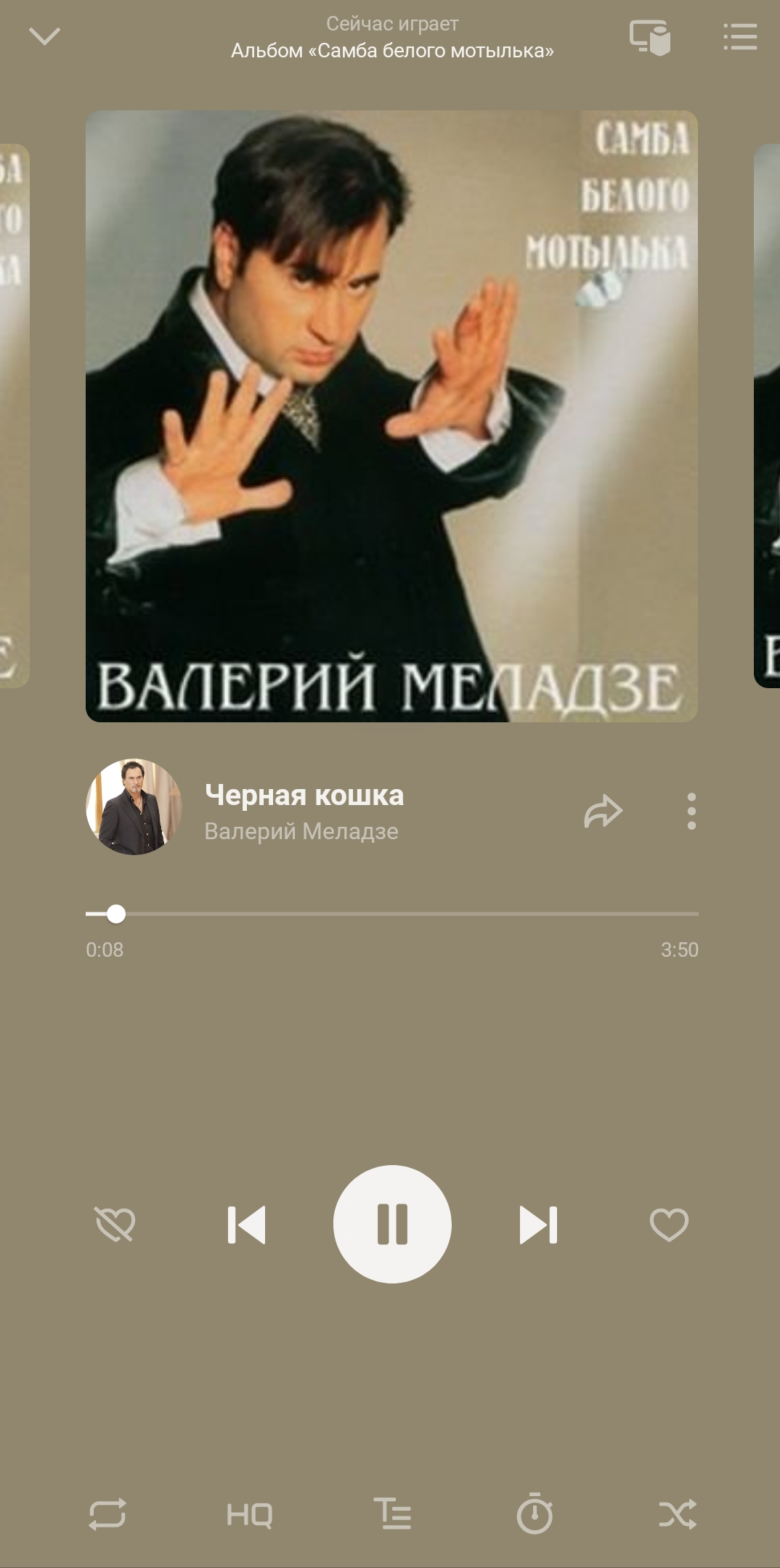Viewport: 780px width, 1568px height.
Task: Show the song lyrics
Action: 392,1515
